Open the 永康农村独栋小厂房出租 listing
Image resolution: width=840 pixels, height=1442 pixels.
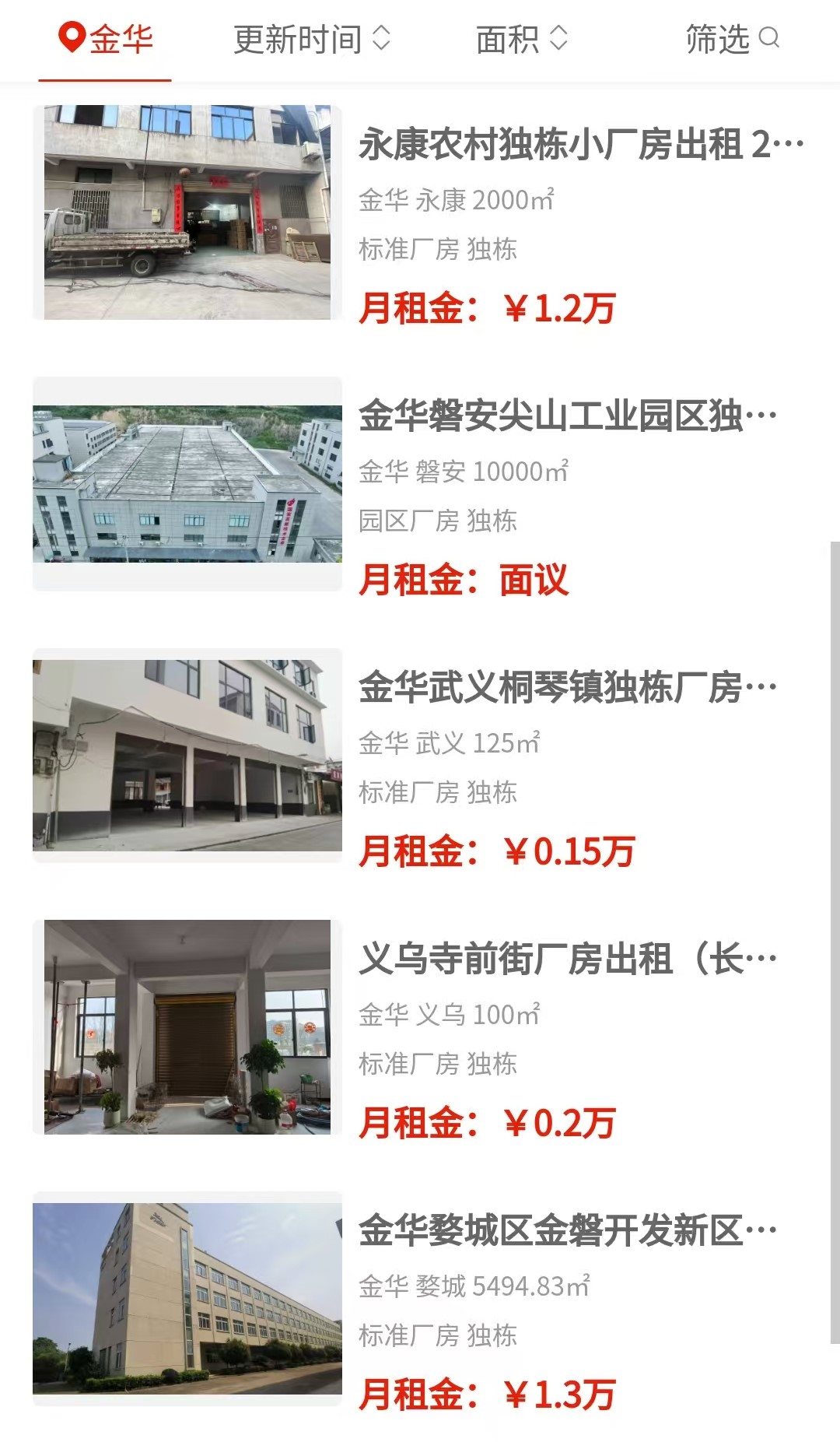point(580,145)
